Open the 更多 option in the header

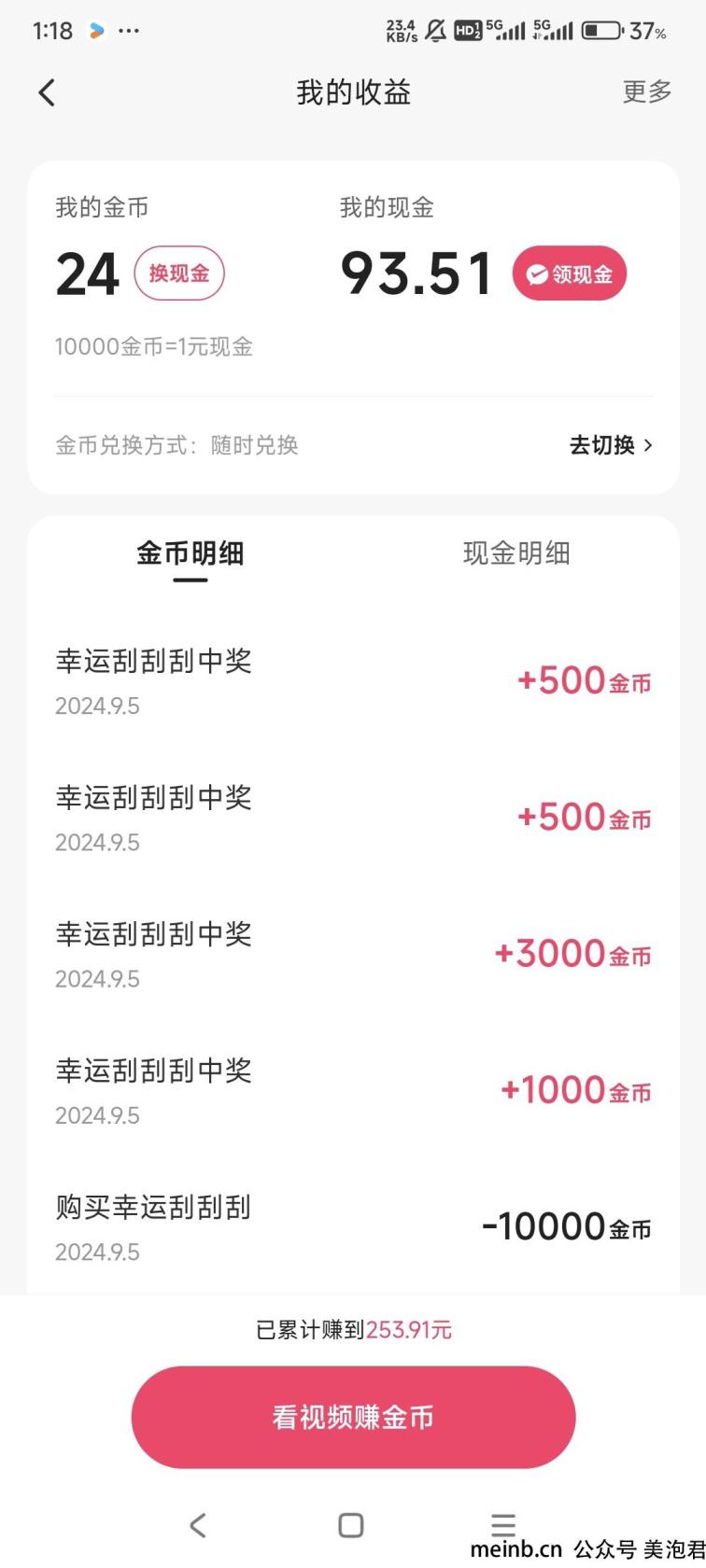point(647,91)
